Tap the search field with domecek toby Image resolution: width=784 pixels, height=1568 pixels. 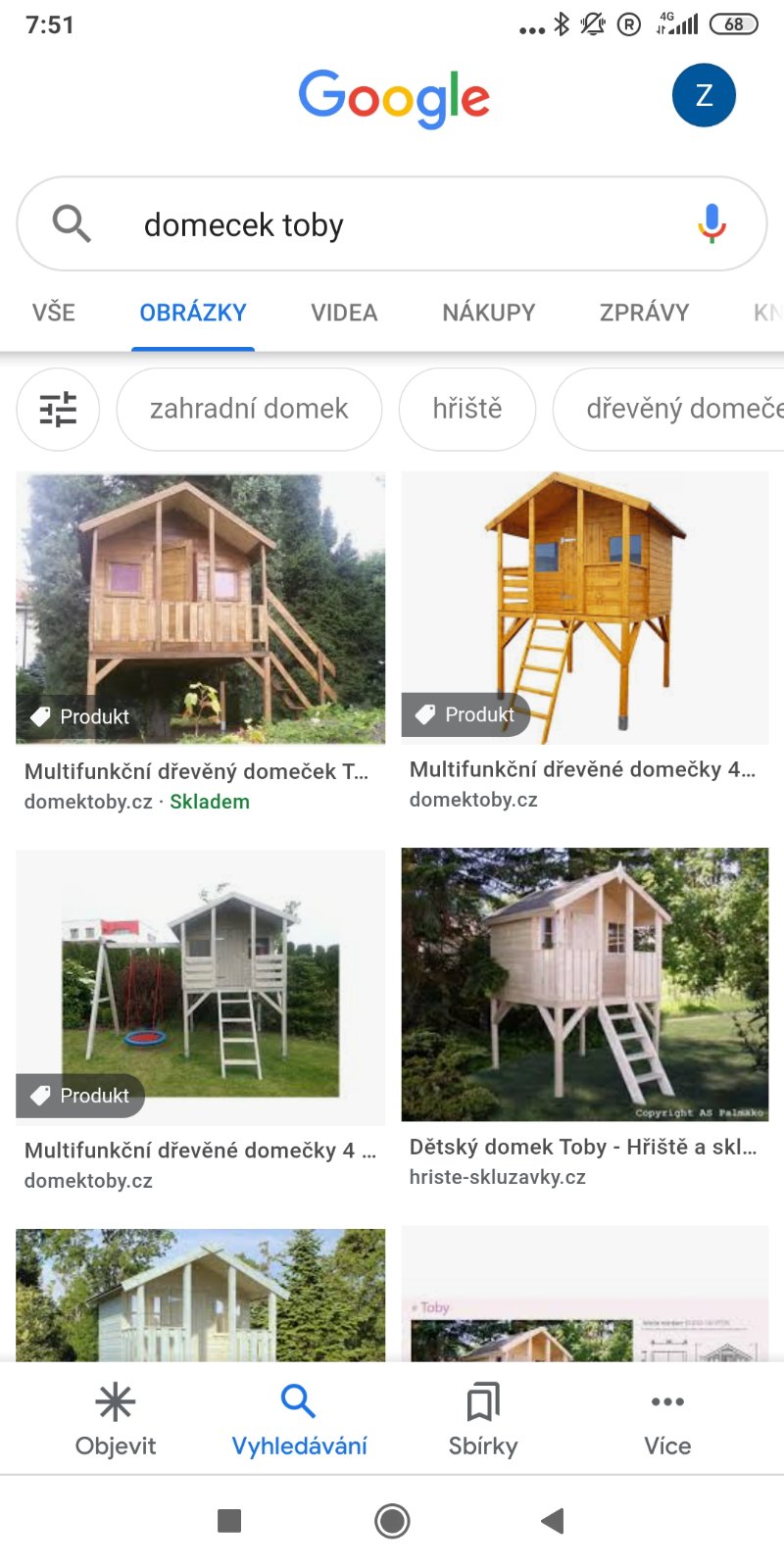tap(392, 224)
